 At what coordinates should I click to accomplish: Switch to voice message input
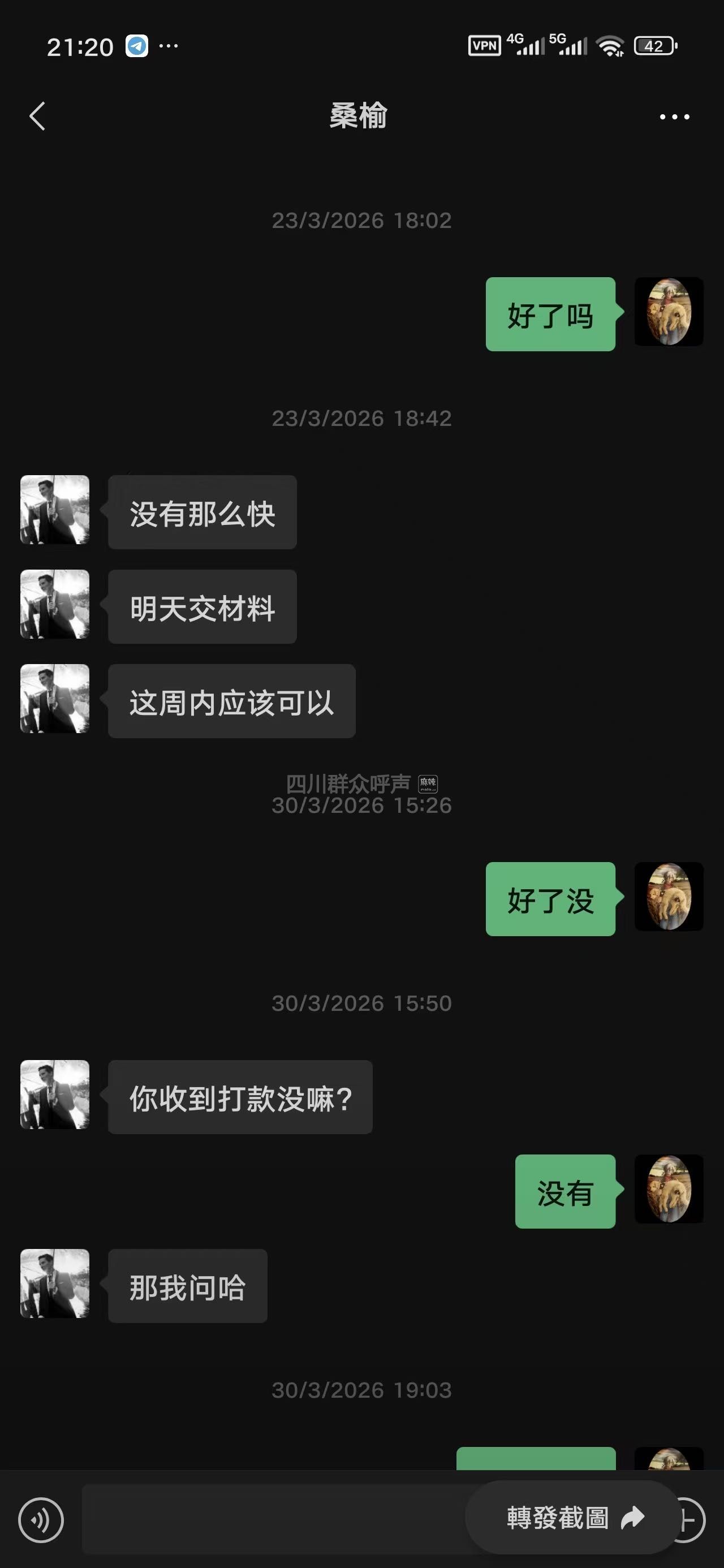(x=41, y=1520)
